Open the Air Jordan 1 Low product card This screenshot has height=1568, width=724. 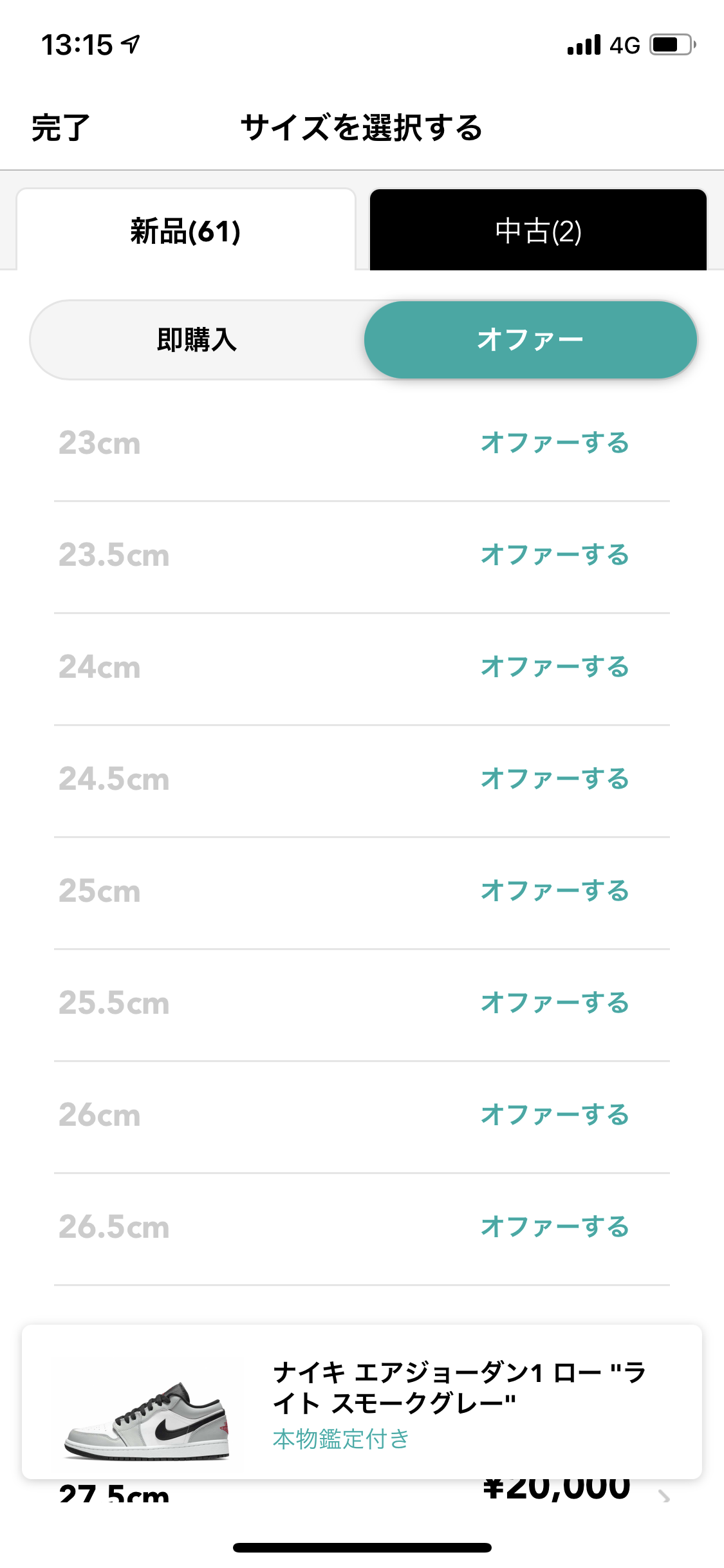362,1402
